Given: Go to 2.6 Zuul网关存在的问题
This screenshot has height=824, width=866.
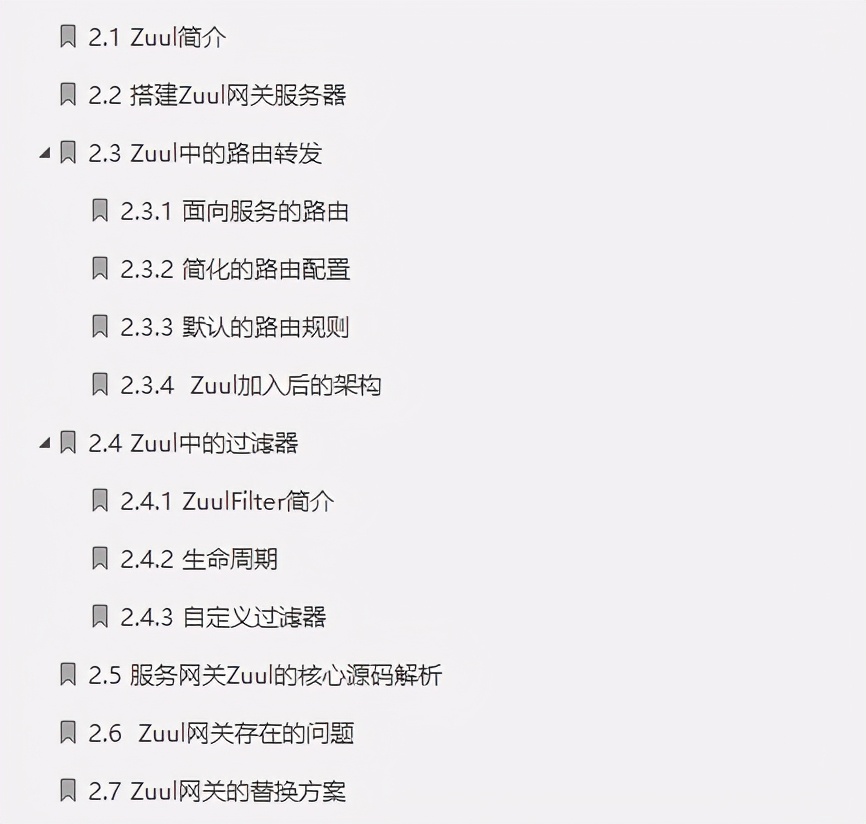Looking at the screenshot, I should (x=221, y=733).
